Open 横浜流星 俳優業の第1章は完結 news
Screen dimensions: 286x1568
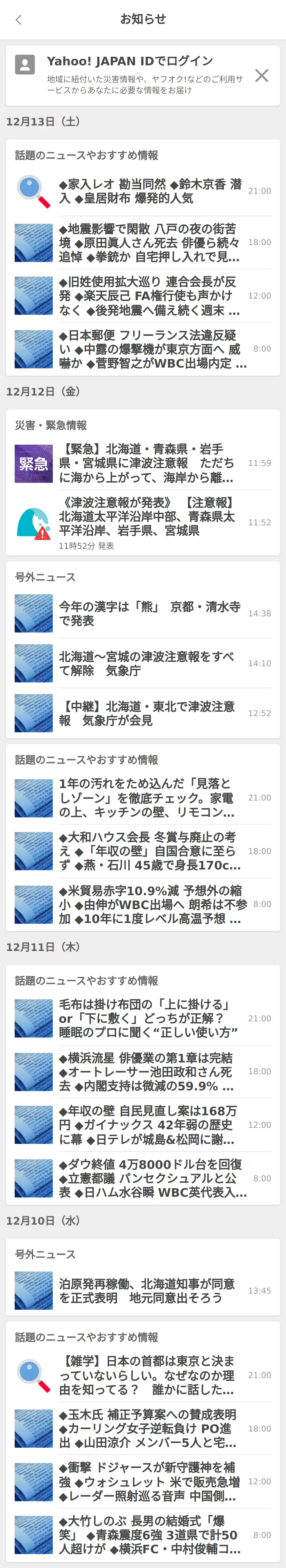(x=150, y=1071)
